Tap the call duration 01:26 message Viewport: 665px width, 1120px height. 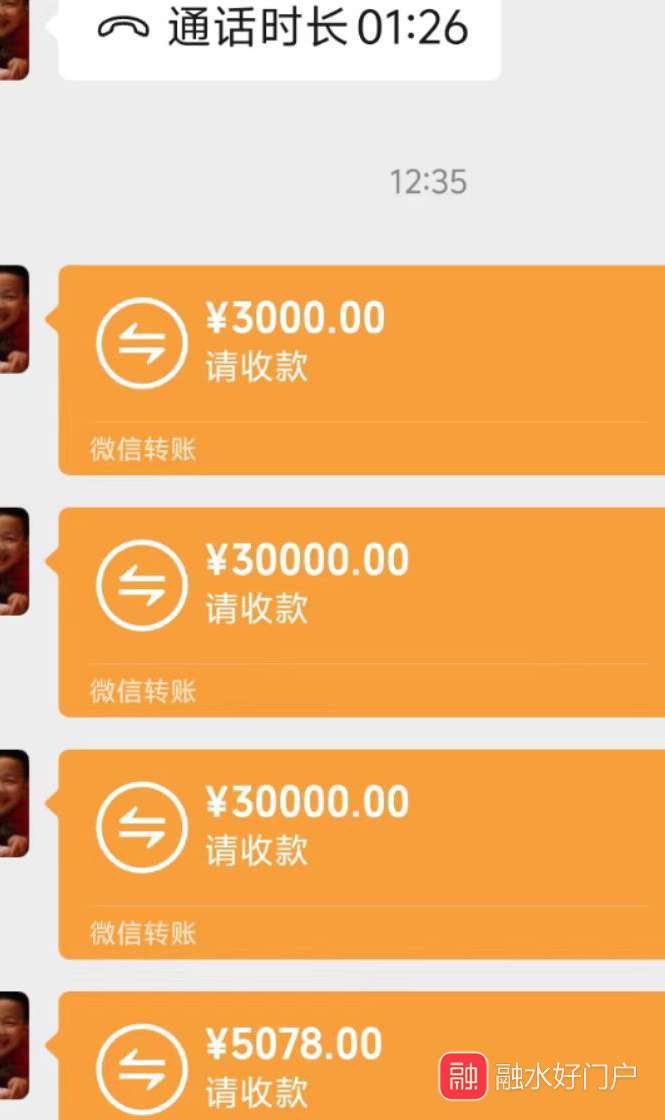[280, 30]
